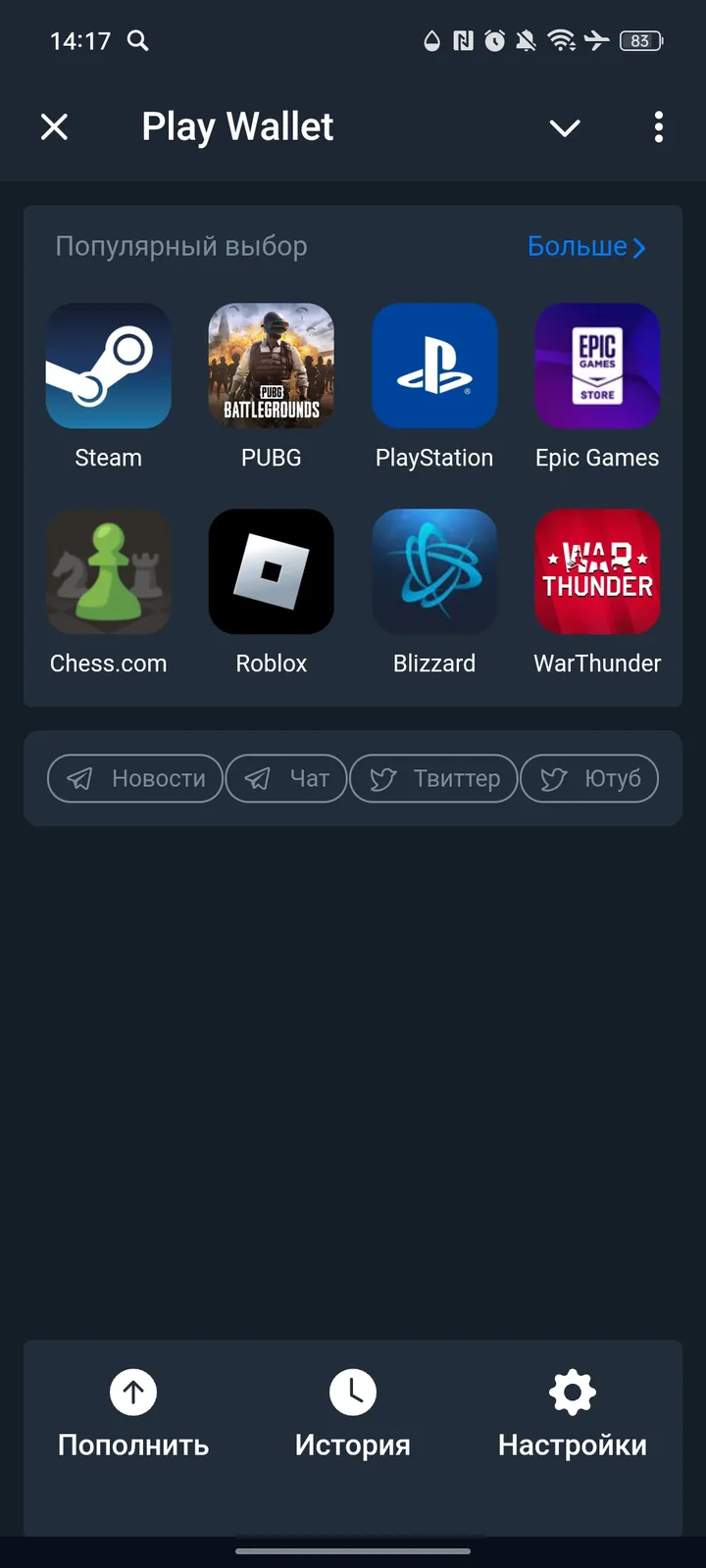Open the Epic Games Store icon
This screenshot has width=706, height=1568.
[597, 367]
